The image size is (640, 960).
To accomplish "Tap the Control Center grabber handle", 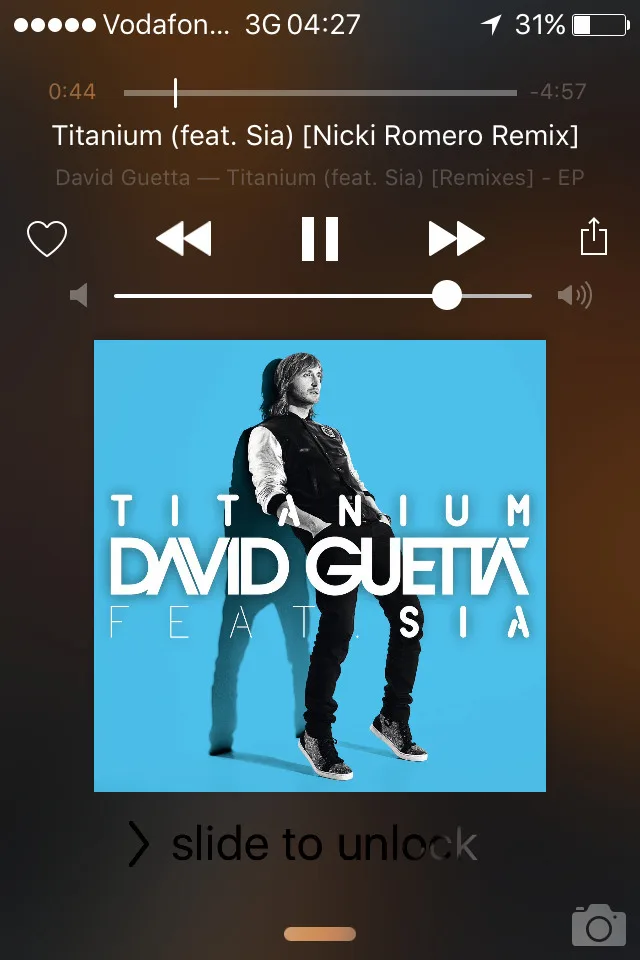I will pyautogui.click(x=320, y=934).
